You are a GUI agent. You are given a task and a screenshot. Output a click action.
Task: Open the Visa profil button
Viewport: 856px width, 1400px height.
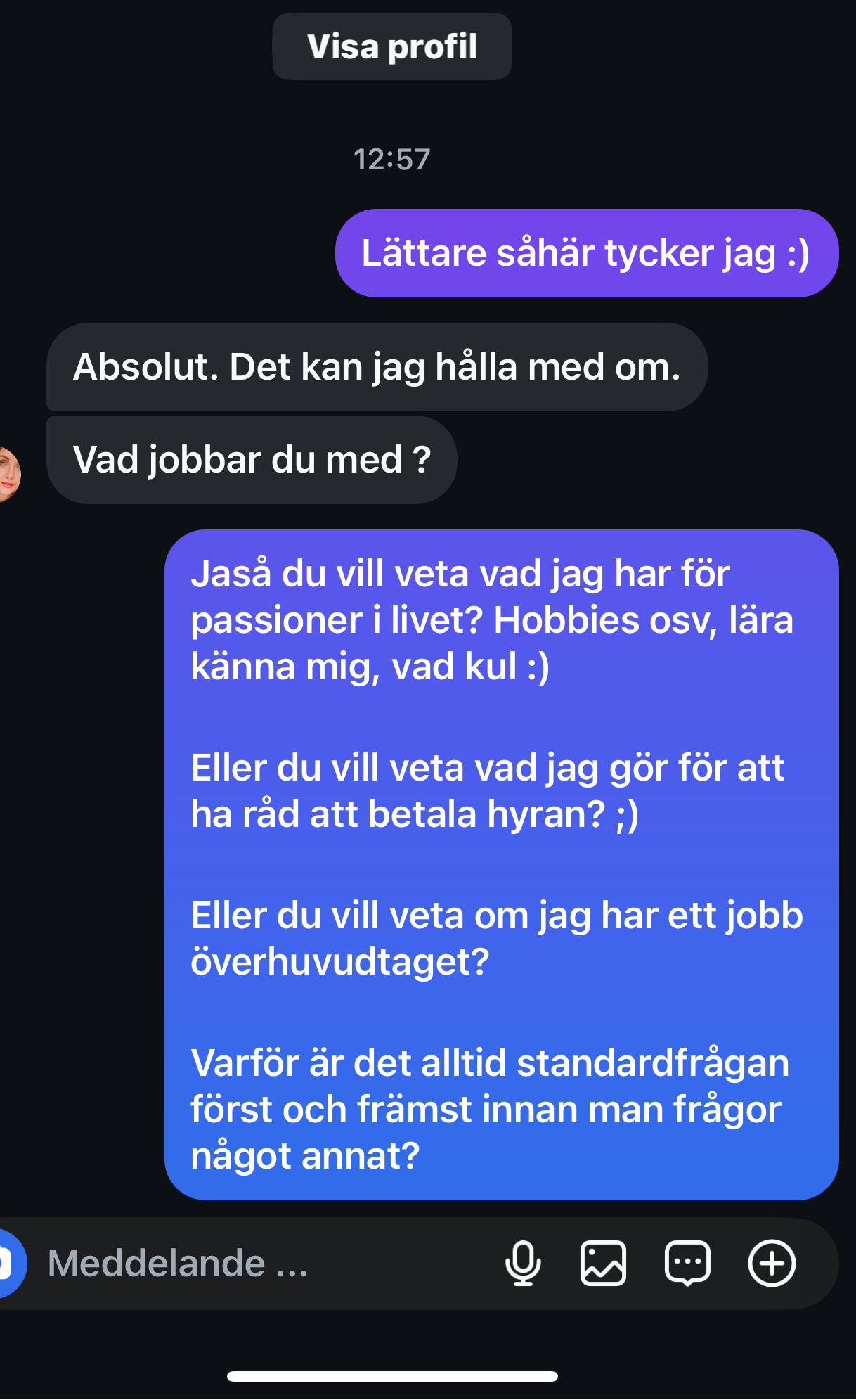pyautogui.click(x=391, y=46)
